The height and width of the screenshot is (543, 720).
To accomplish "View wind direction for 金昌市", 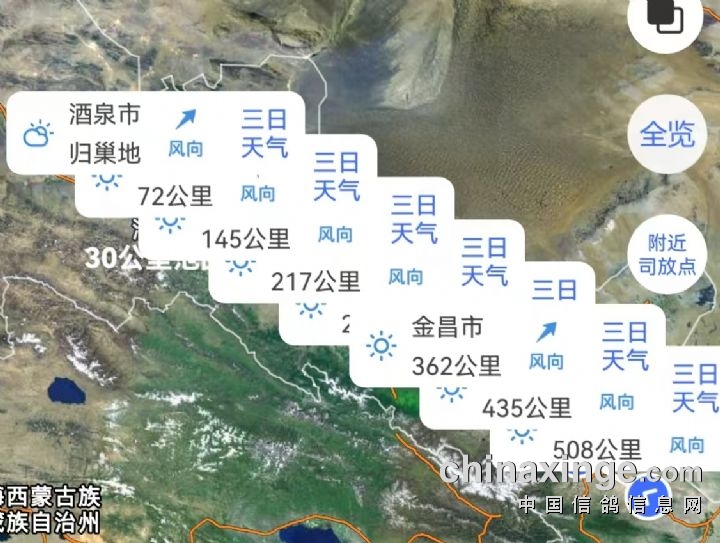I will click(546, 346).
